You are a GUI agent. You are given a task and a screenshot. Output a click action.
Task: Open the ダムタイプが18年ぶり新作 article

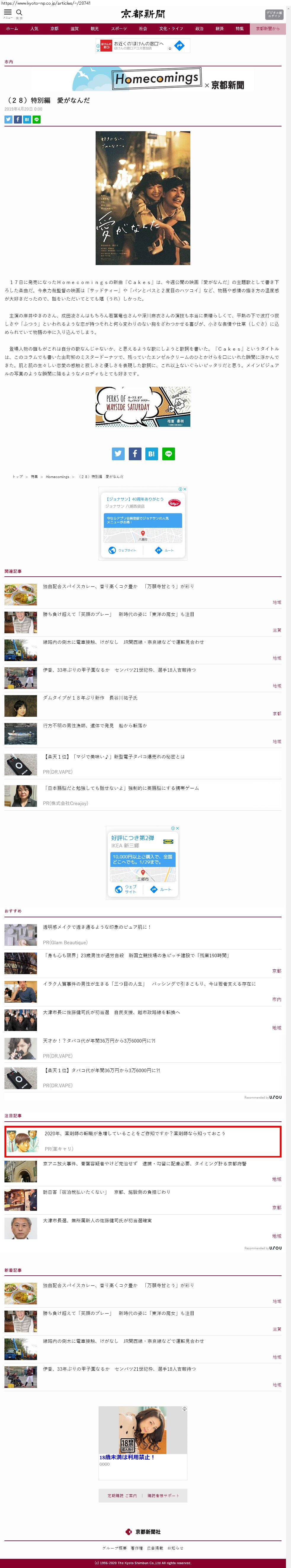point(90,698)
